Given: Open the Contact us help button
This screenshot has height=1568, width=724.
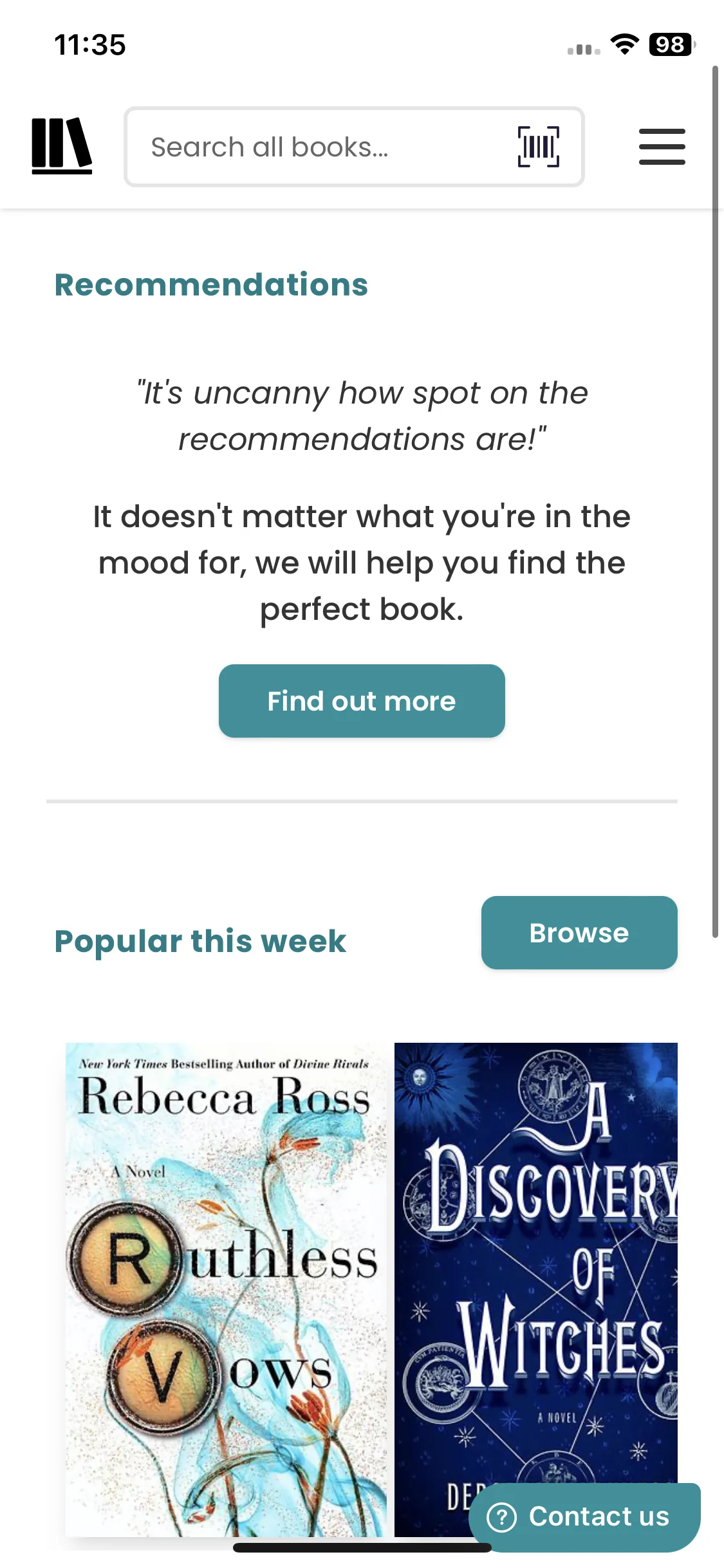Looking at the screenshot, I should (584, 1517).
